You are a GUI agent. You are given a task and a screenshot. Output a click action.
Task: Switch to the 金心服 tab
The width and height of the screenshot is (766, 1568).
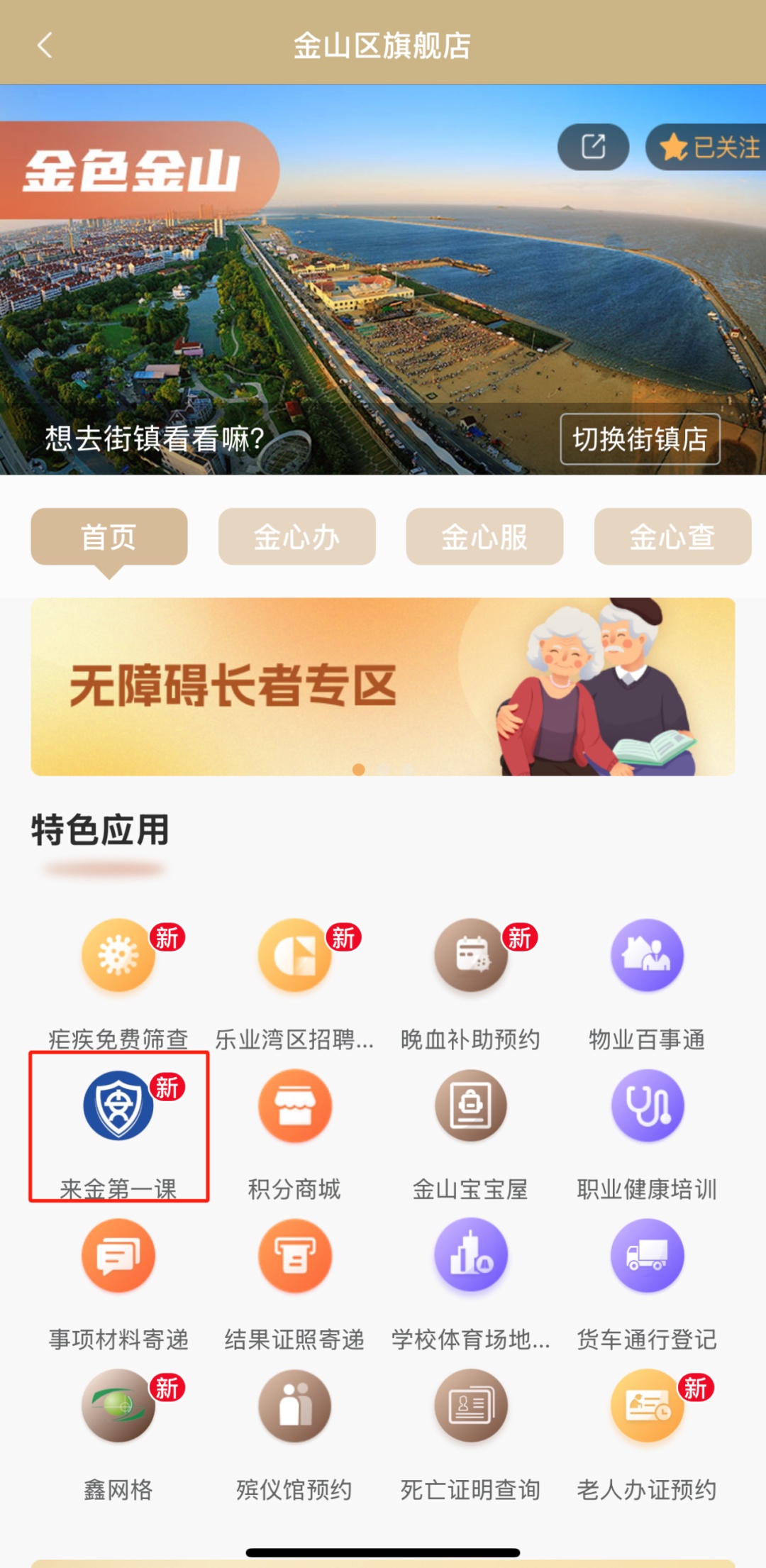tap(484, 536)
